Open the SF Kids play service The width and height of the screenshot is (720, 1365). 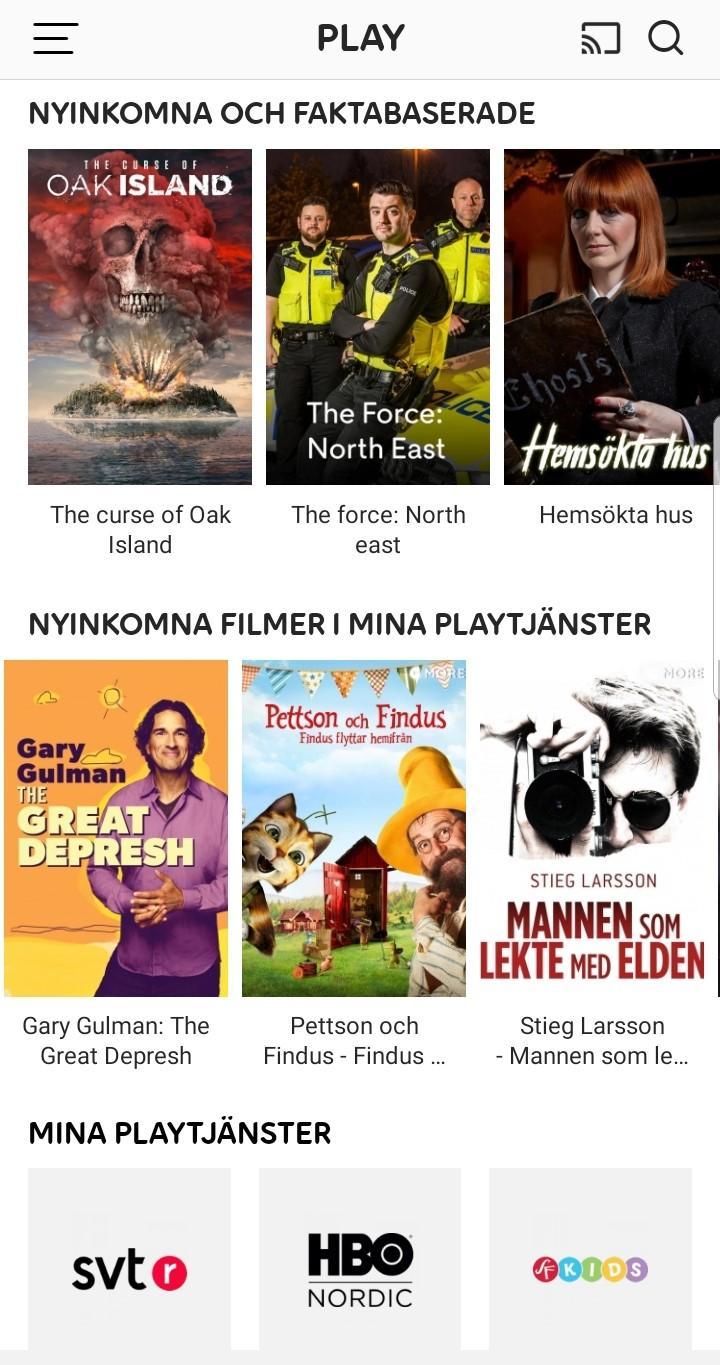tap(590, 1262)
